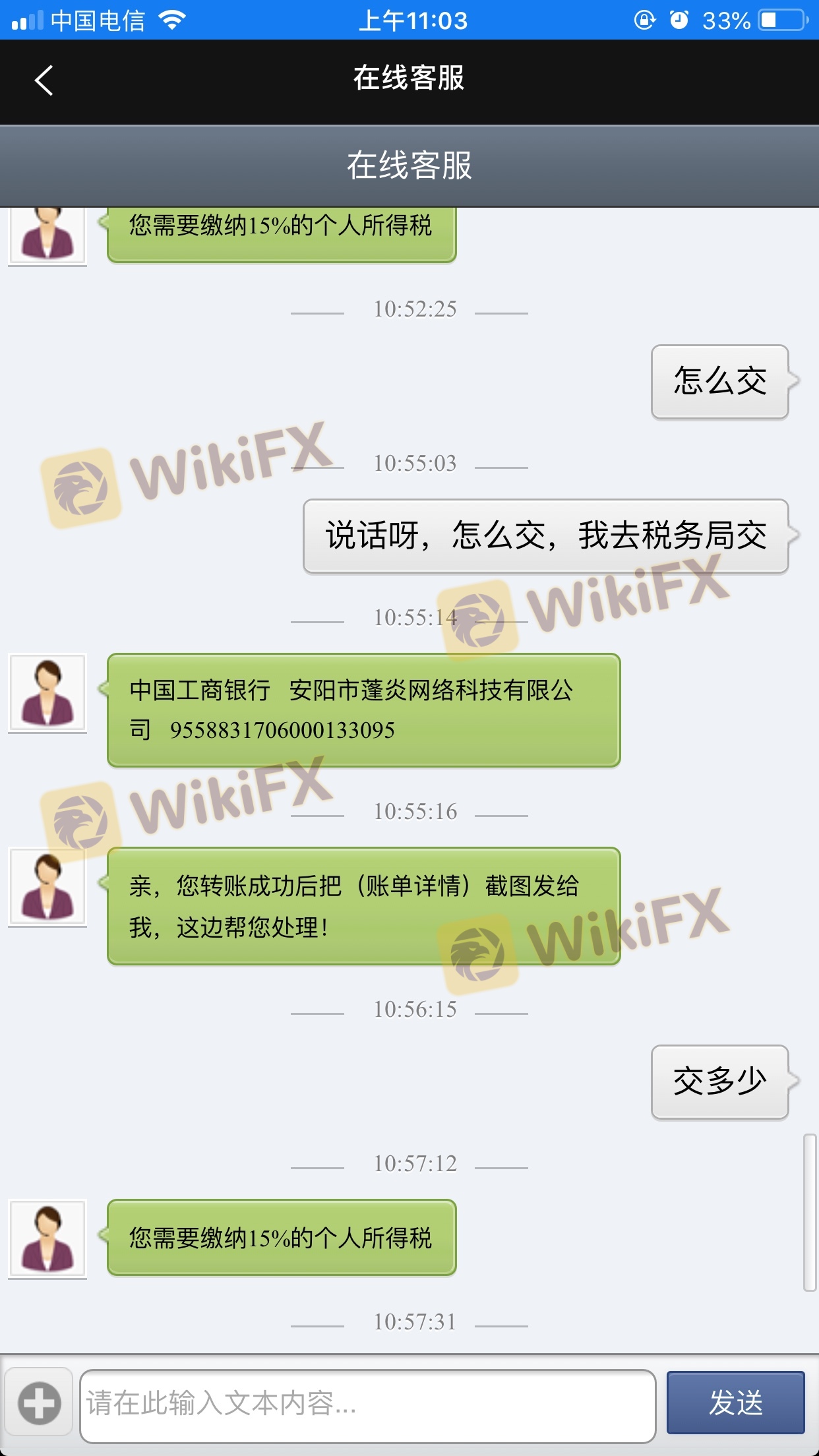Open the plus attachment menu
The image size is (819, 1456).
[x=39, y=1403]
